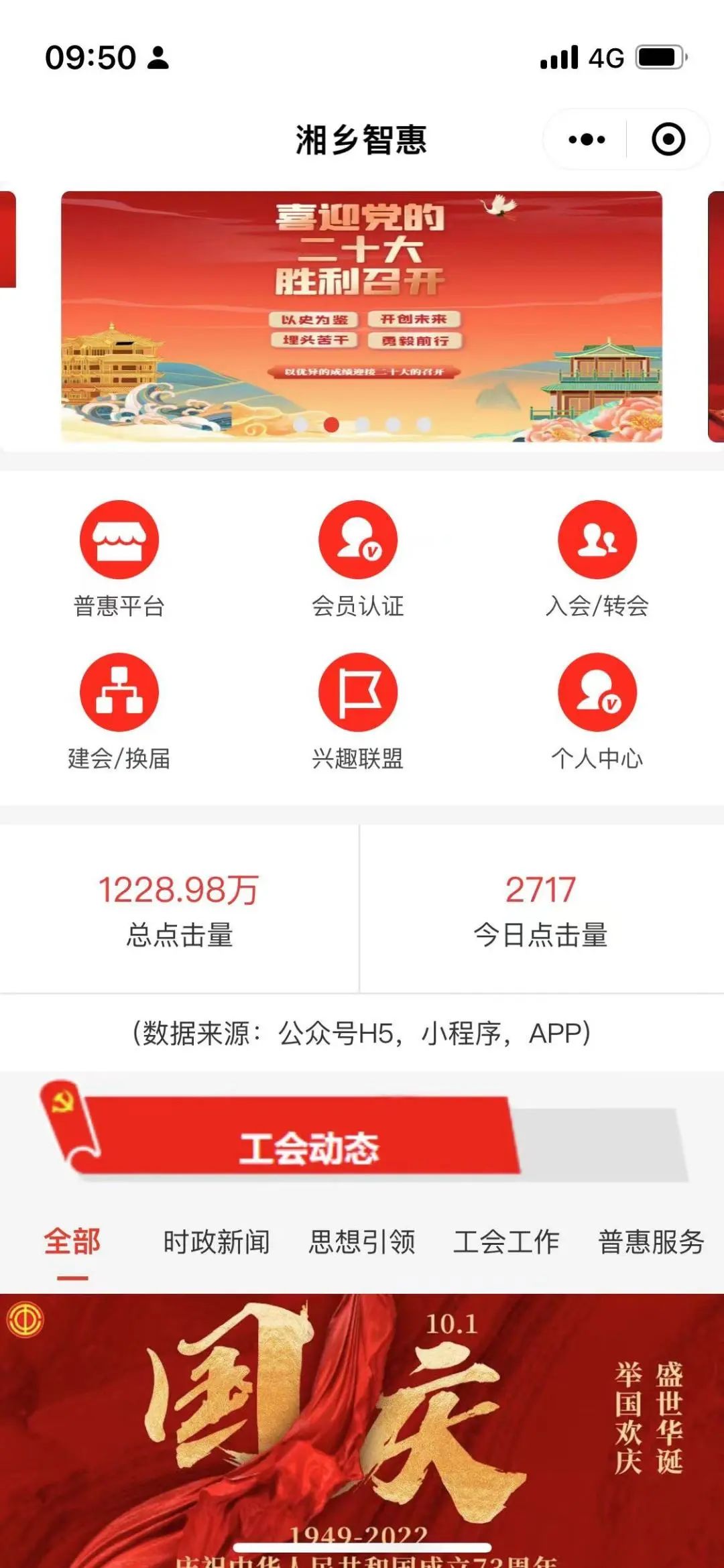Switch to the 工会工作 tab
The image size is (724, 1568).
(x=507, y=1242)
